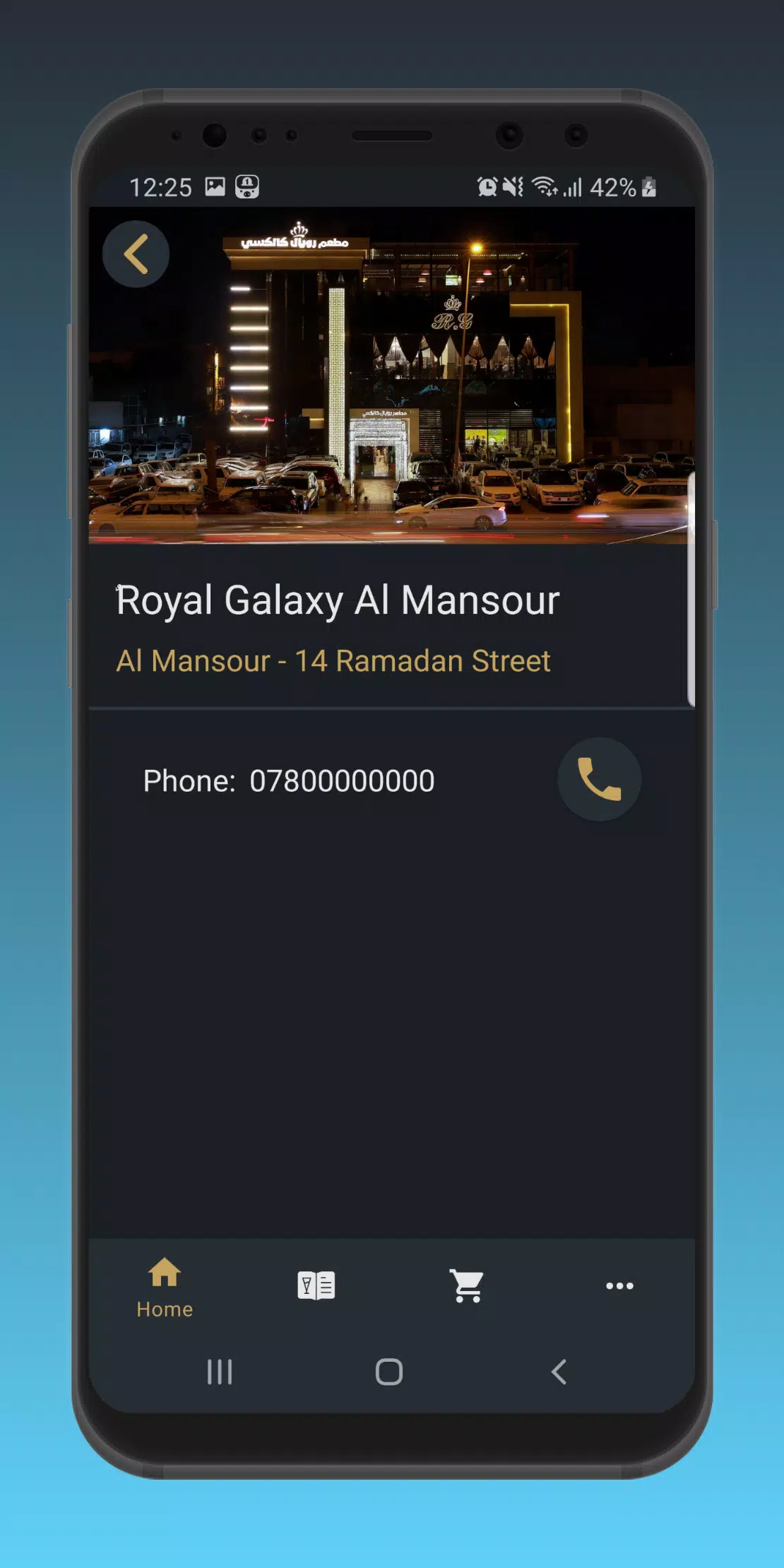
Task: Tap the Android home navigation button
Action: point(387,1372)
